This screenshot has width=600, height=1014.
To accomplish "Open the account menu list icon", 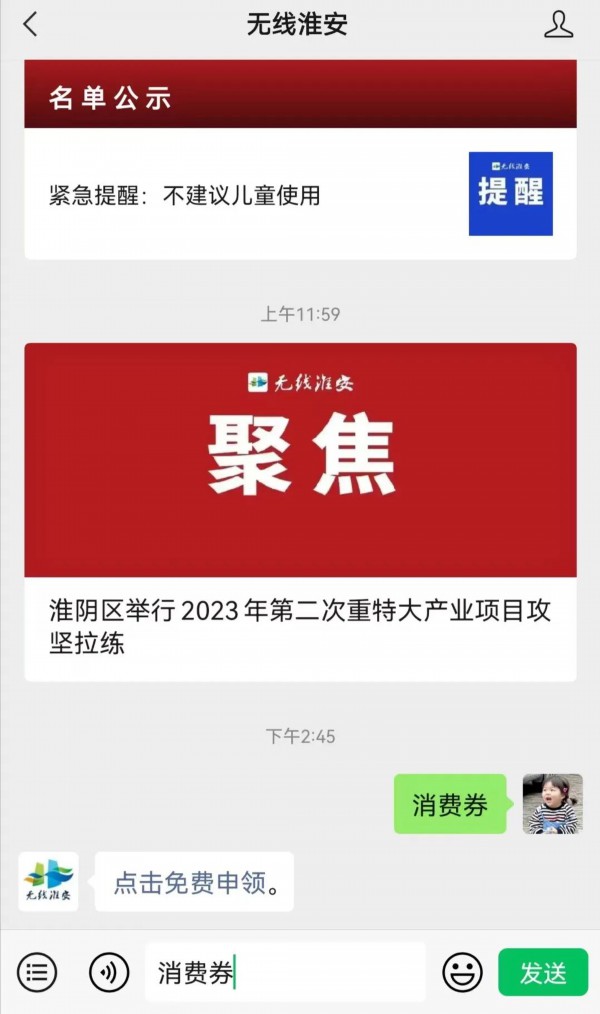I will [x=37, y=971].
